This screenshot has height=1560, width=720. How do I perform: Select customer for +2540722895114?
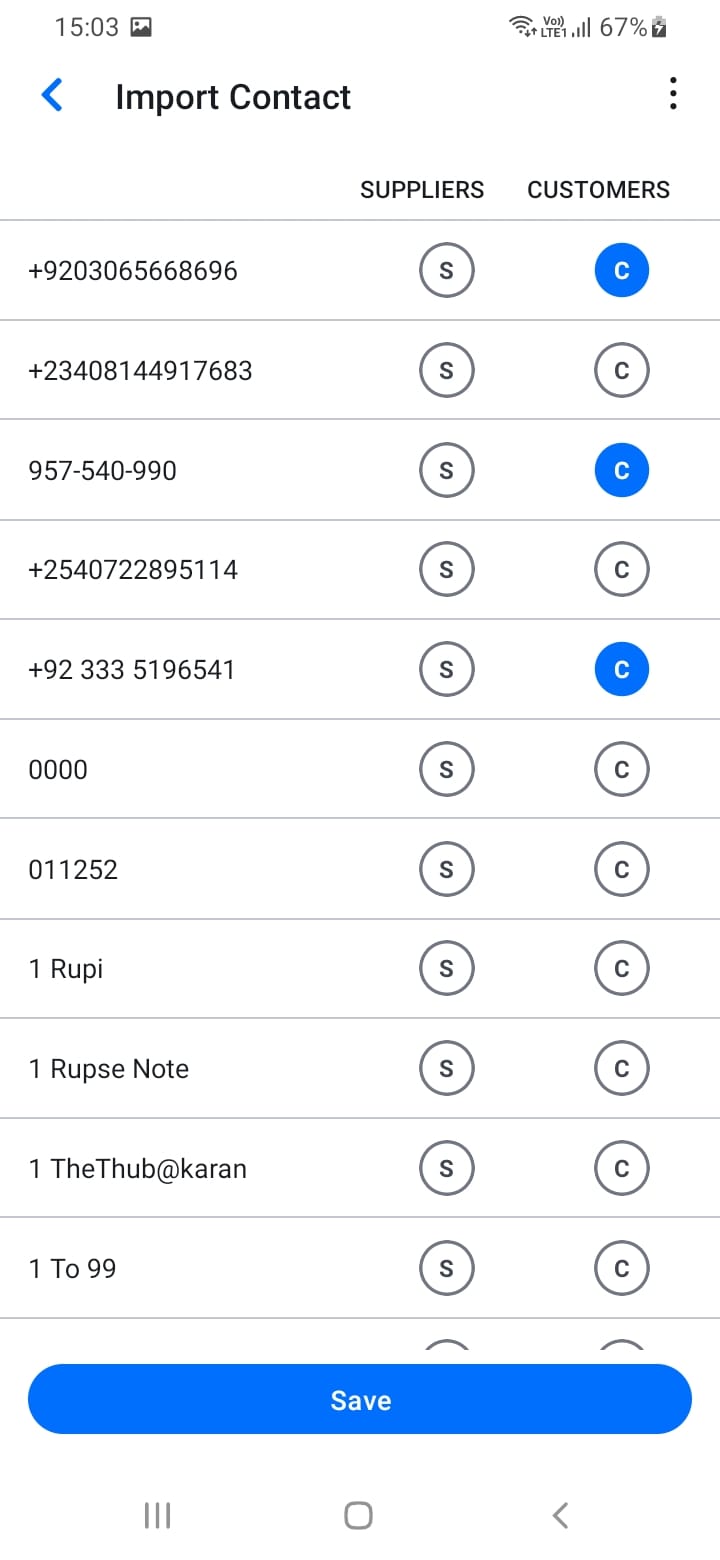coord(621,570)
